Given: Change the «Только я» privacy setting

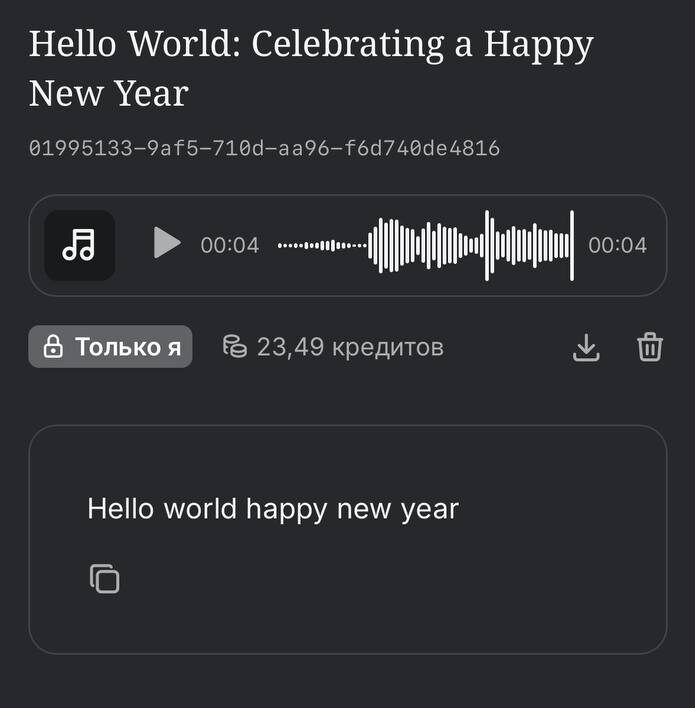Looking at the screenshot, I should tap(110, 347).
